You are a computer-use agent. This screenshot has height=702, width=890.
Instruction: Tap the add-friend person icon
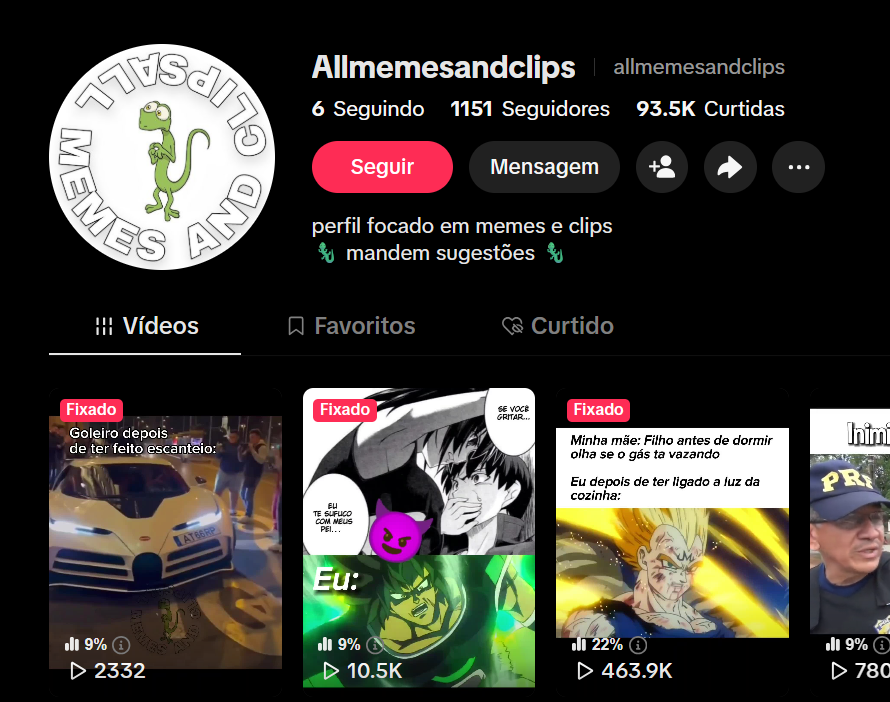(662, 167)
